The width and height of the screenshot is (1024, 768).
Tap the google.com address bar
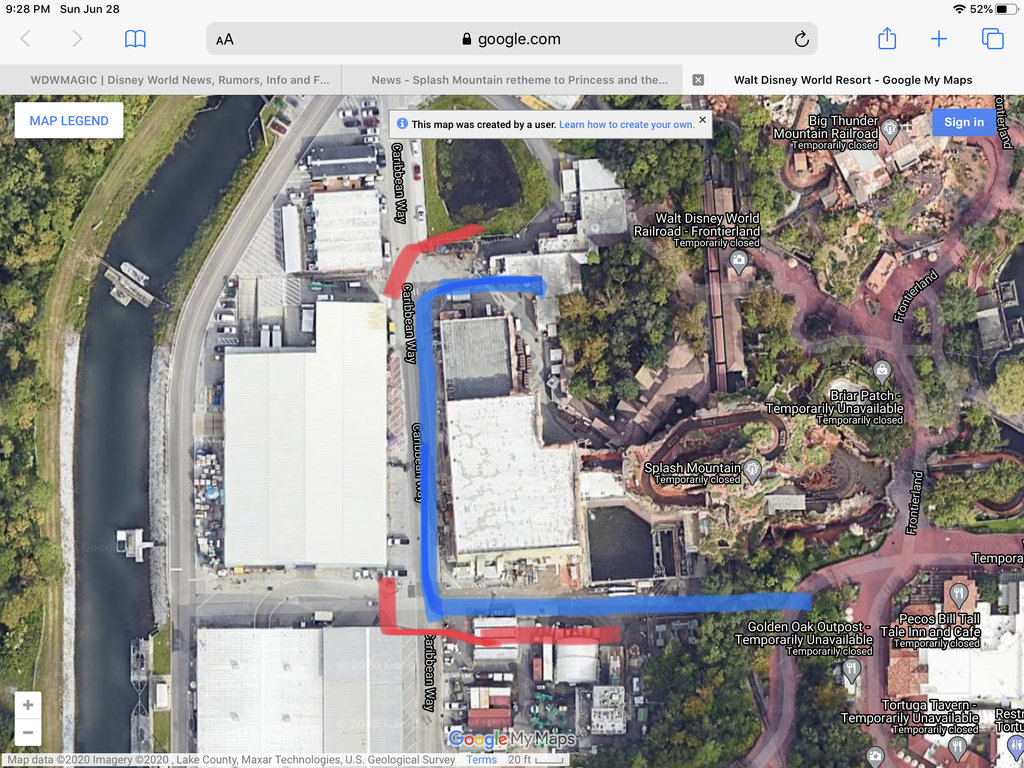511,39
